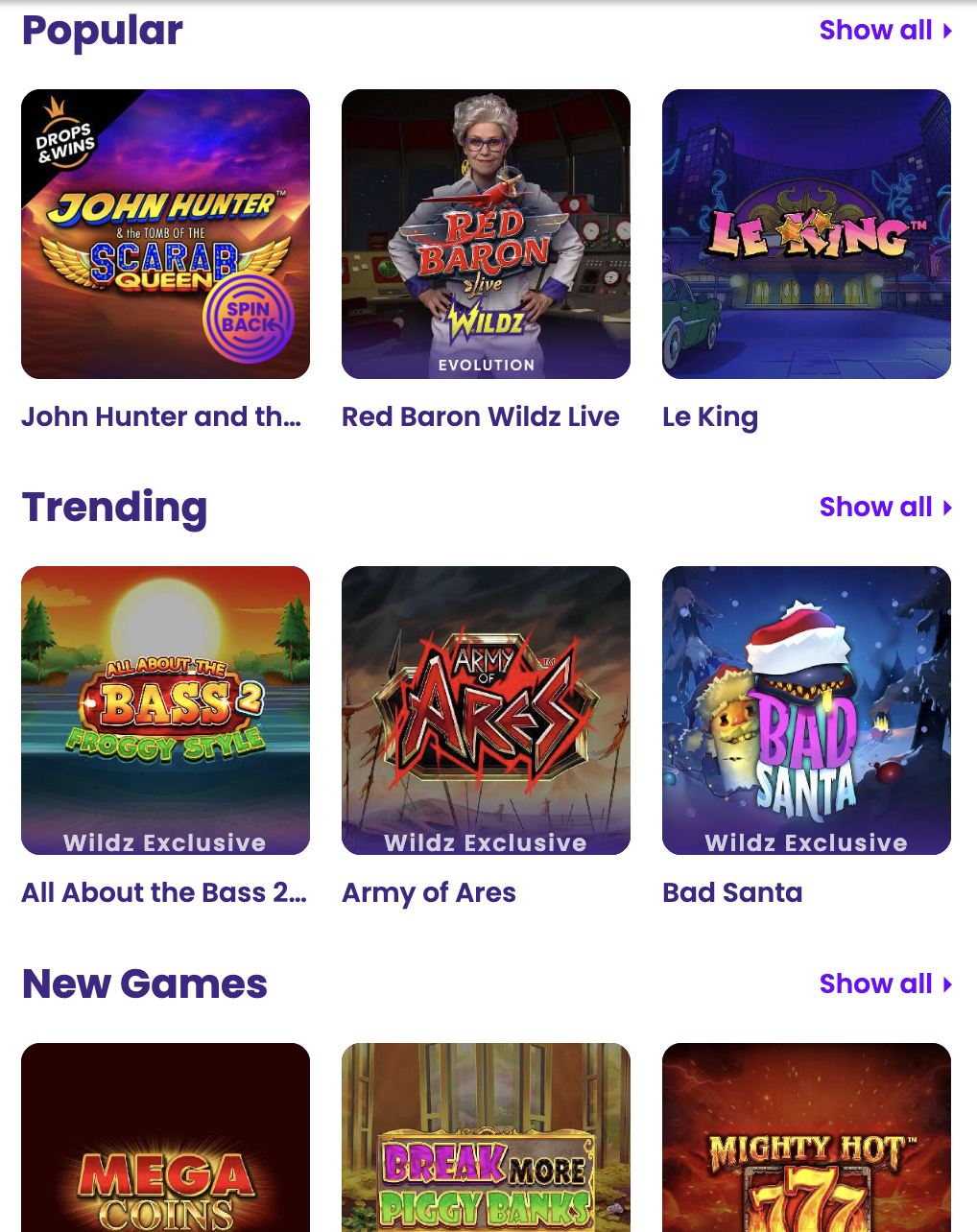Launch All About the Bass 2 Froggy Style
This screenshot has width=977, height=1232.
coord(165,709)
